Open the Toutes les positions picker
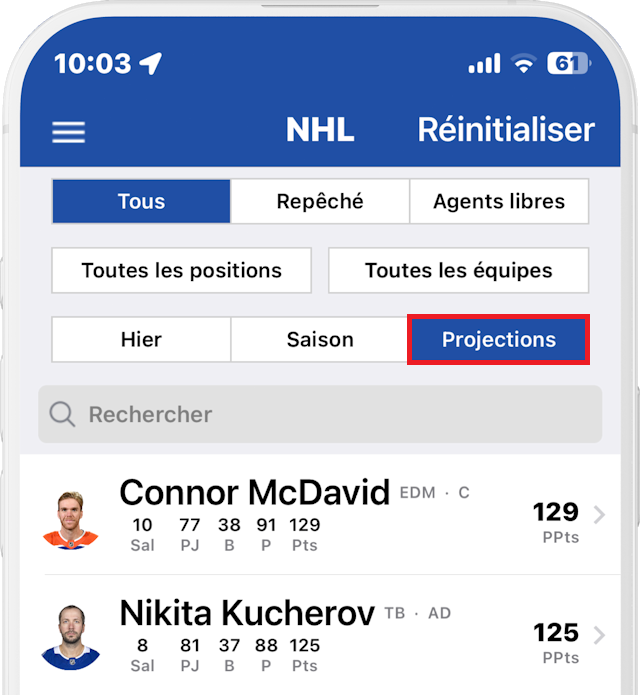Viewport: 640px width, 695px height. click(181, 270)
